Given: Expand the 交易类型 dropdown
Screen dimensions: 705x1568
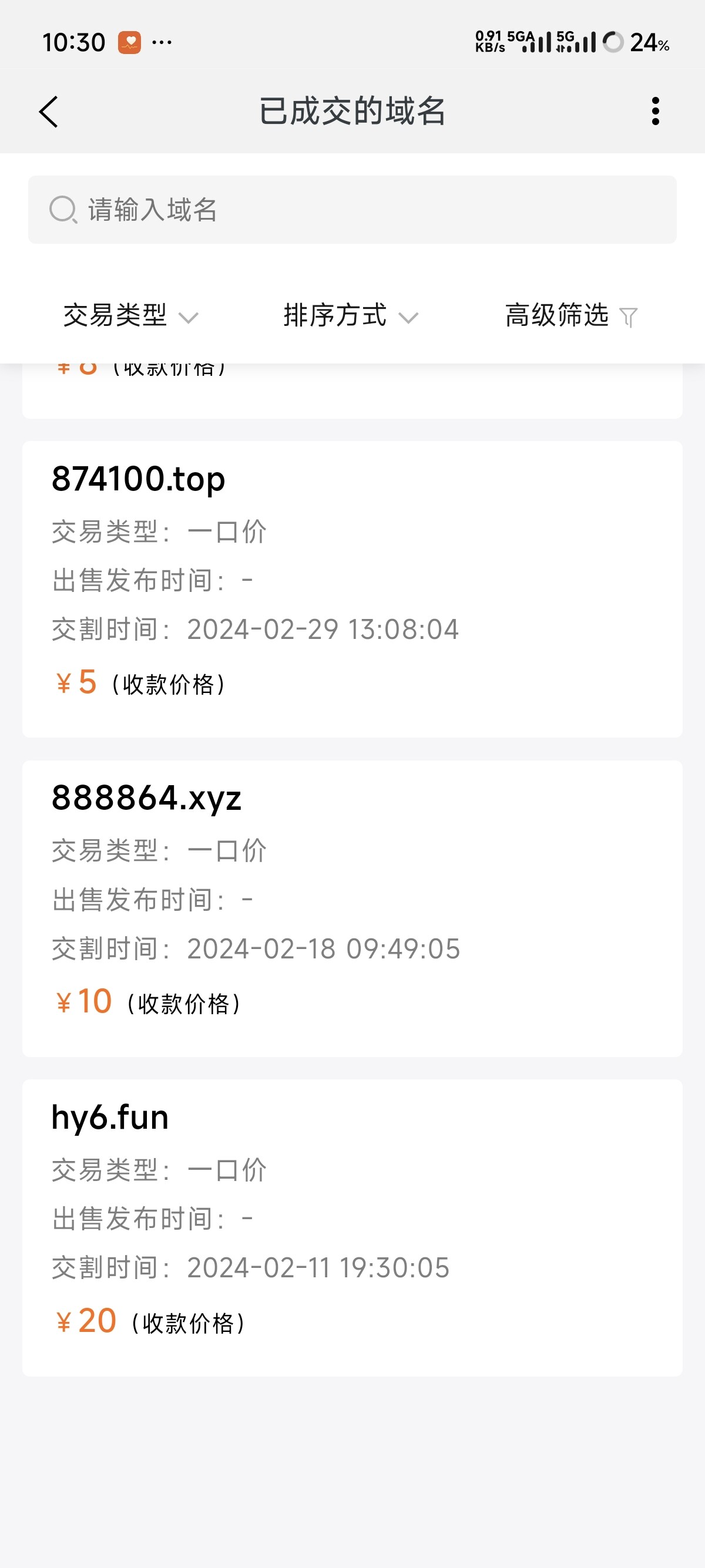Looking at the screenshot, I should pos(130,316).
